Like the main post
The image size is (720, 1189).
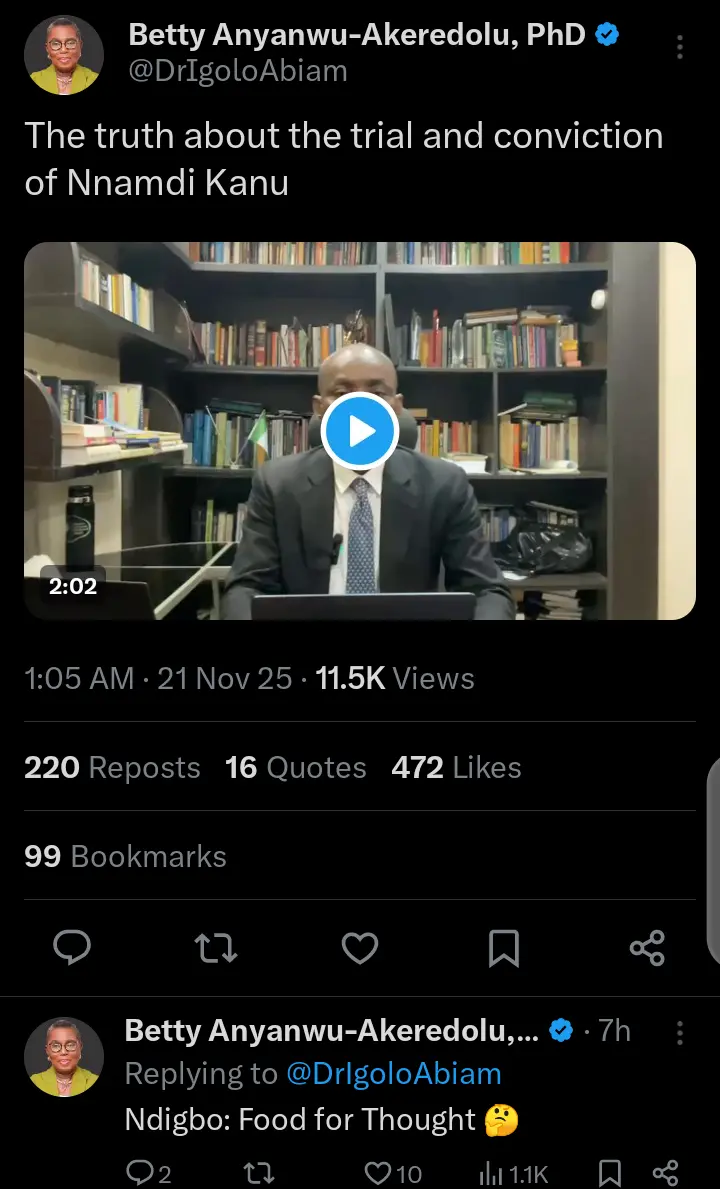coord(360,946)
